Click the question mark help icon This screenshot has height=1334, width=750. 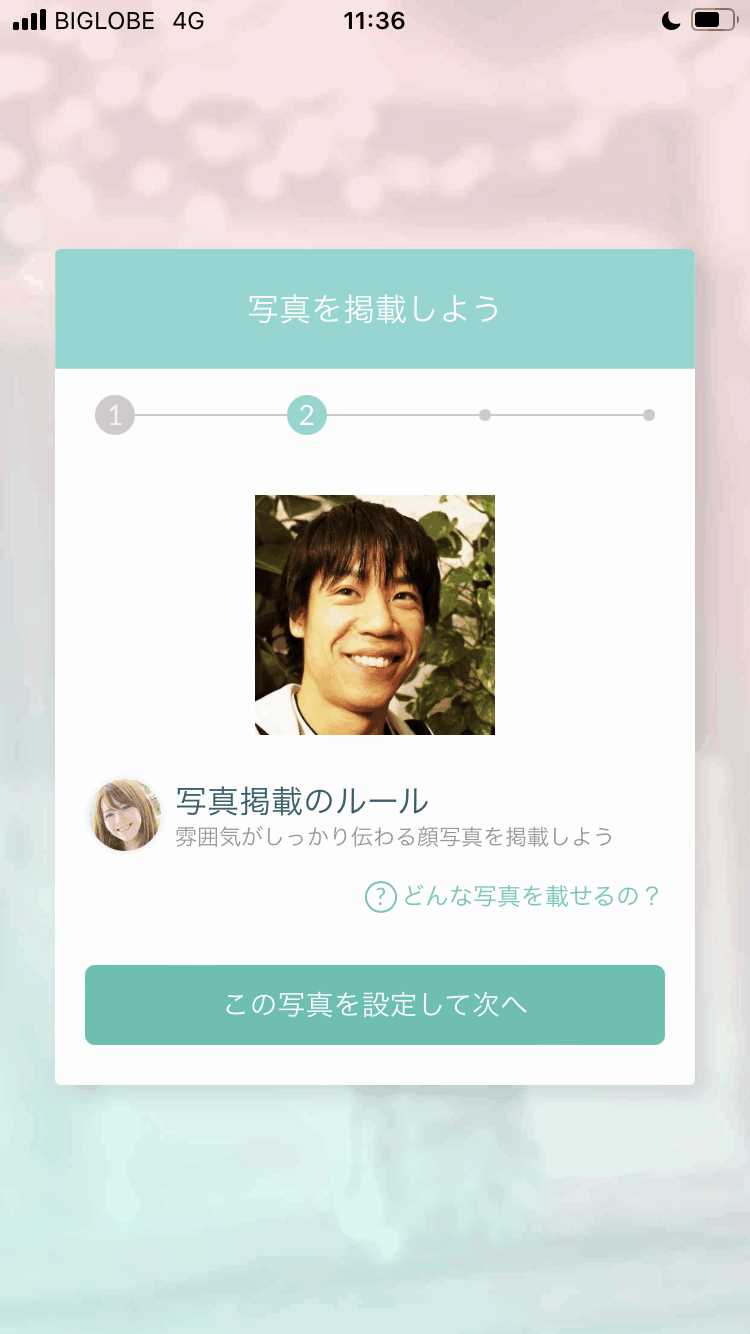point(380,897)
